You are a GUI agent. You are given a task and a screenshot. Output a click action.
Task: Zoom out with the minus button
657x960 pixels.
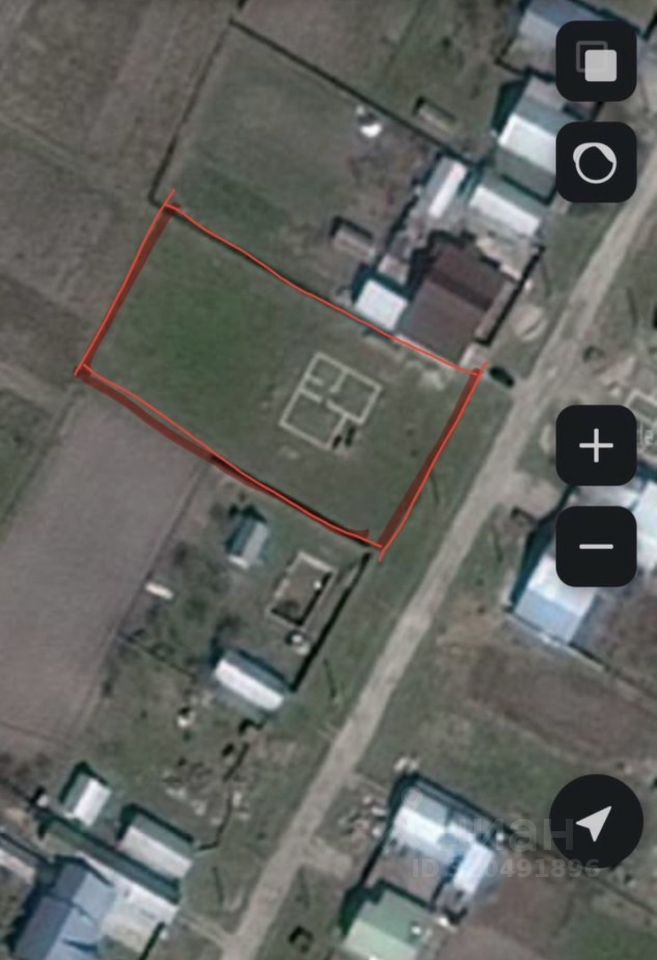596,546
